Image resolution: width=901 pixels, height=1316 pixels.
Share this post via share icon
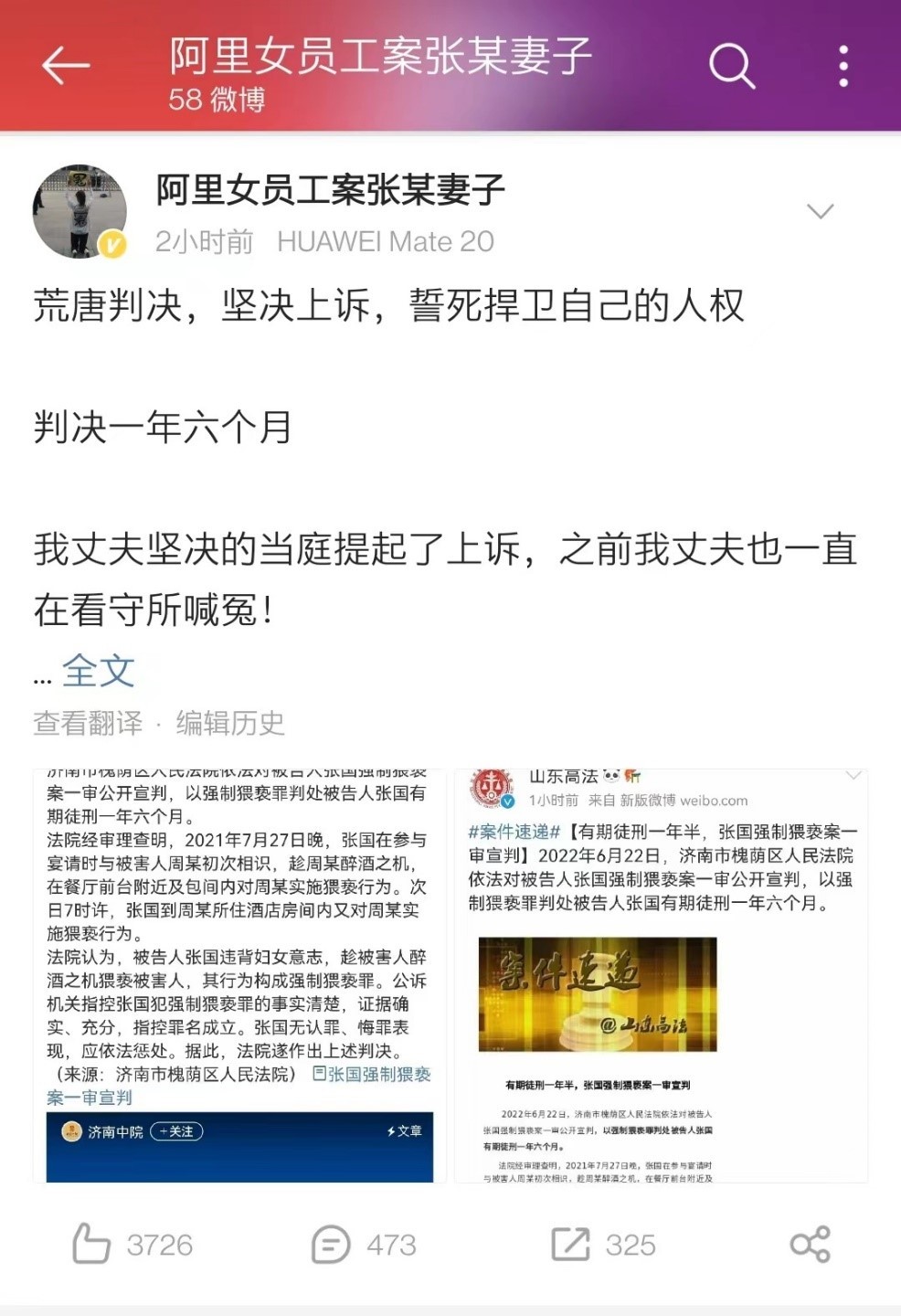(810, 1244)
